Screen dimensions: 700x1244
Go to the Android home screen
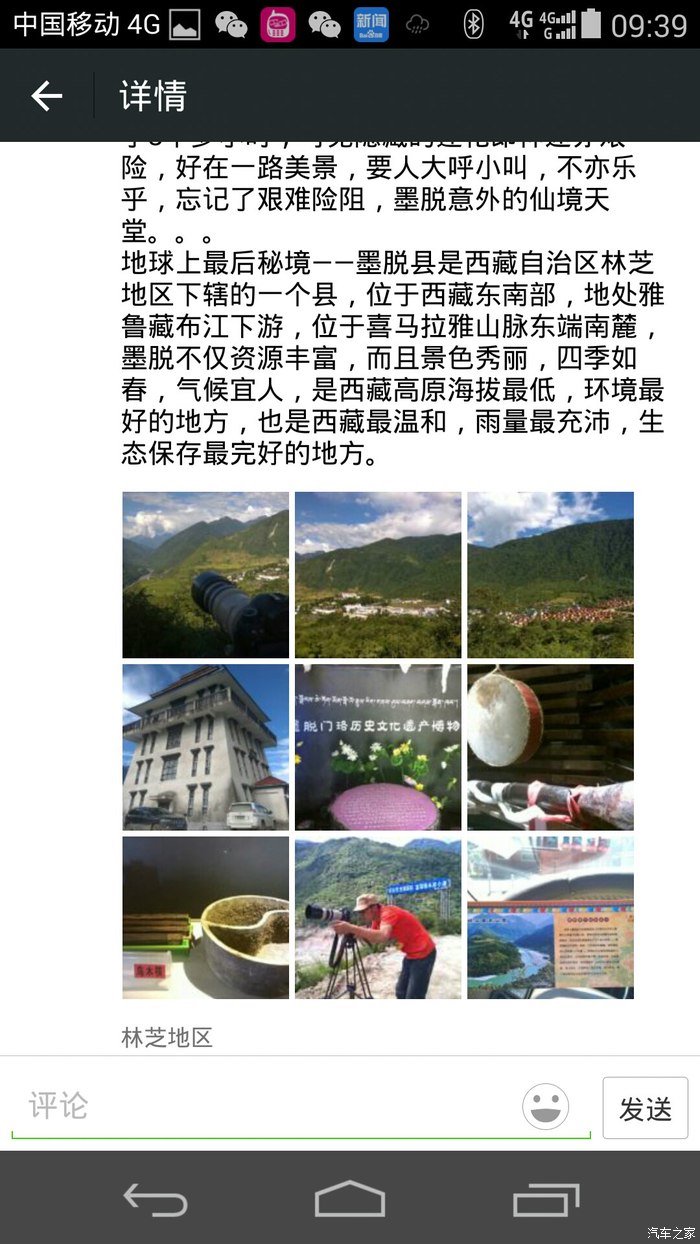click(x=350, y=1197)
